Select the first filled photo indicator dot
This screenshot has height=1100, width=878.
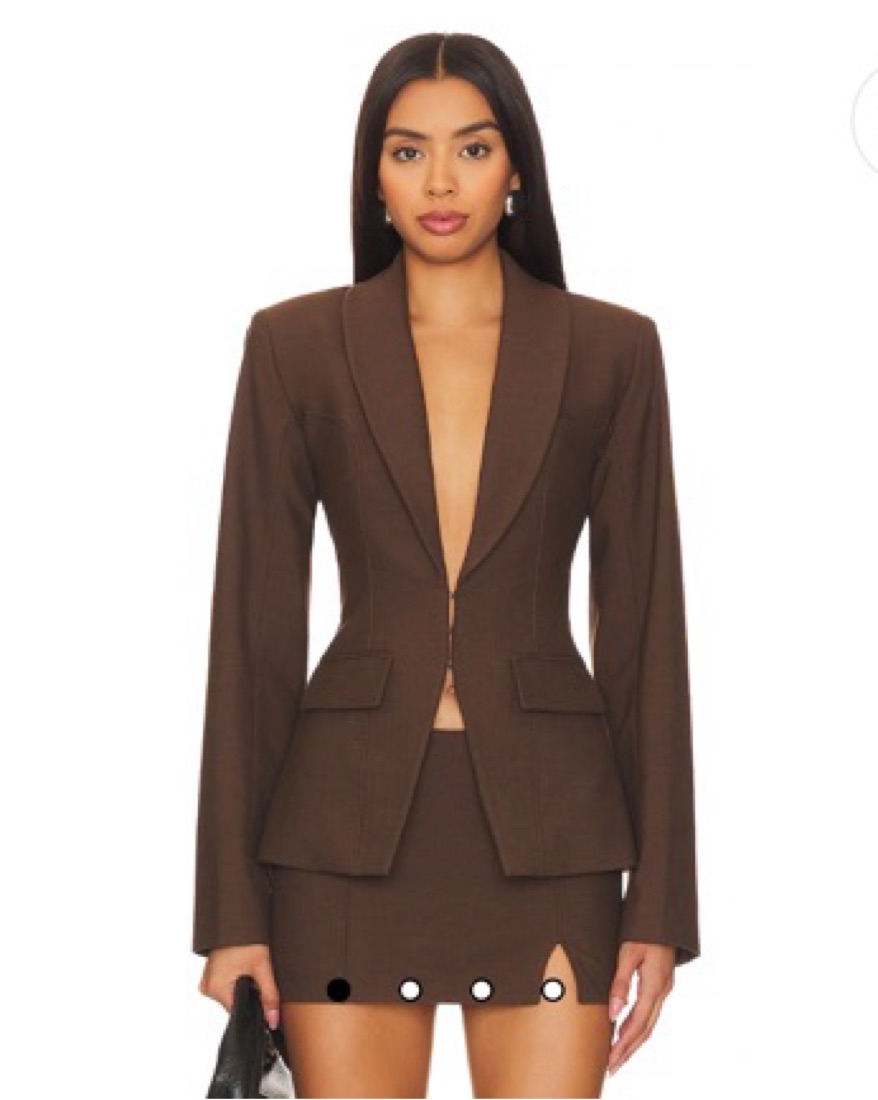339,990
